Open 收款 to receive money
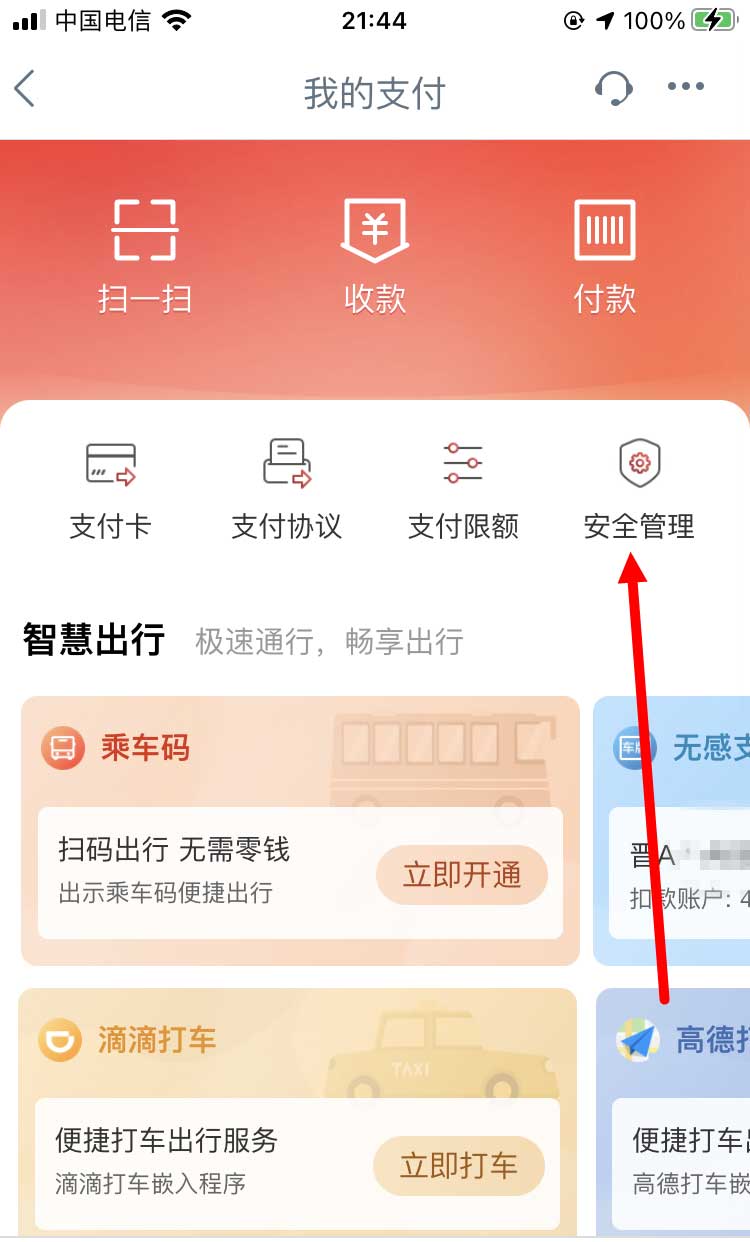 pyautogui.click(x=375, y=256)
